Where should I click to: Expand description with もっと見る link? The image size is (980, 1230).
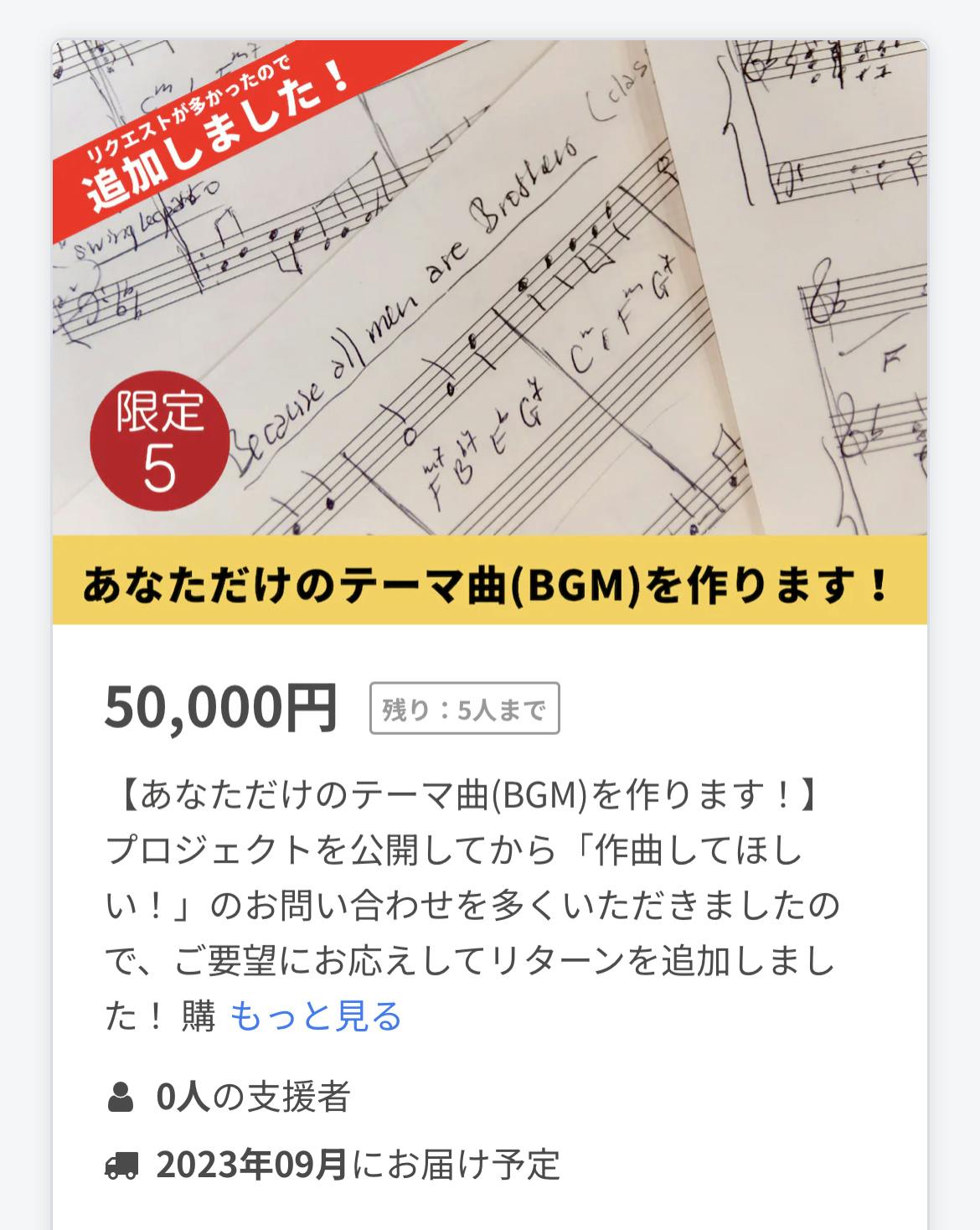(x=316, y=1016)
